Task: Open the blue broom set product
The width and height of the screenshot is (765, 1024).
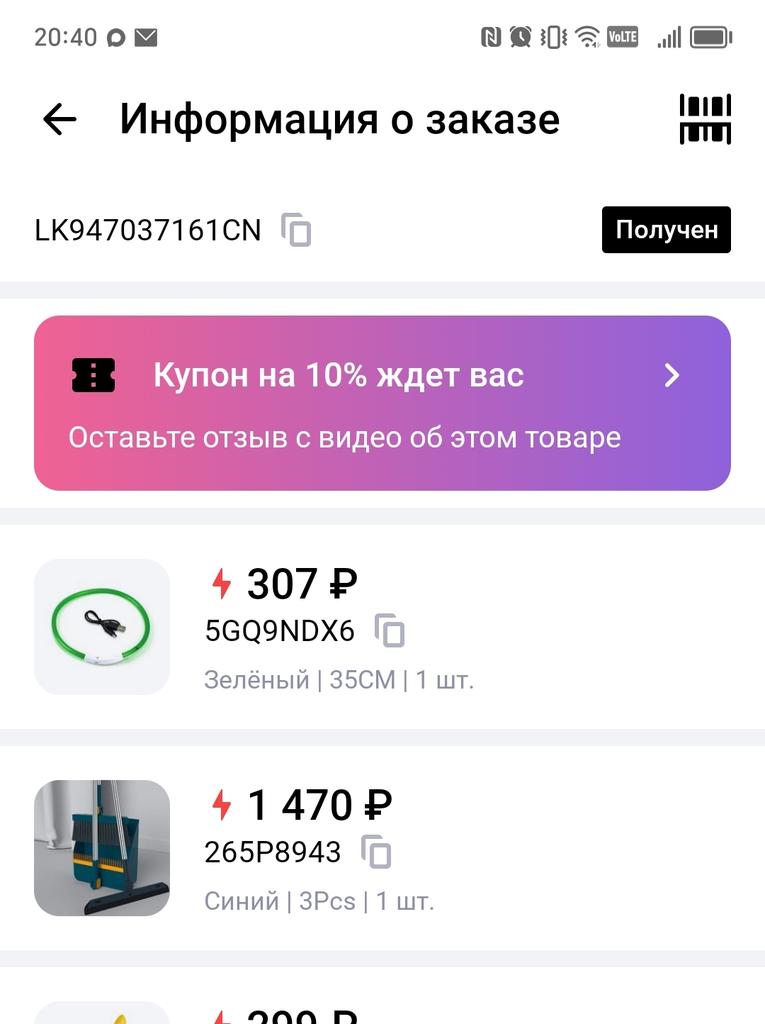Action: pyautogui.click(x=102, y=848)
